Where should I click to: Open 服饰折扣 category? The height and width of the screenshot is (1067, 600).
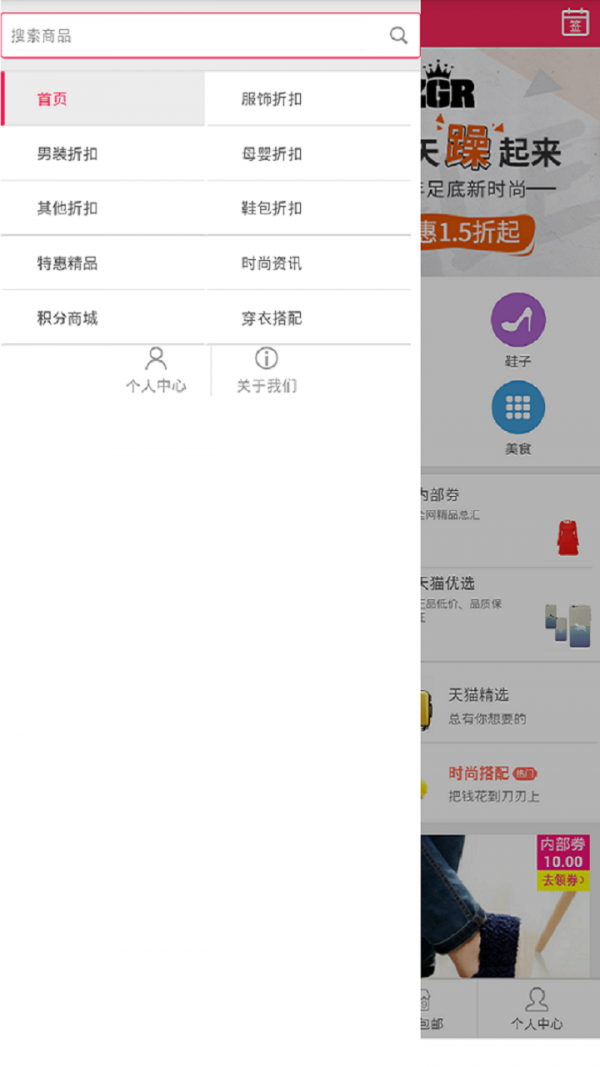click(x=308, y=99)
